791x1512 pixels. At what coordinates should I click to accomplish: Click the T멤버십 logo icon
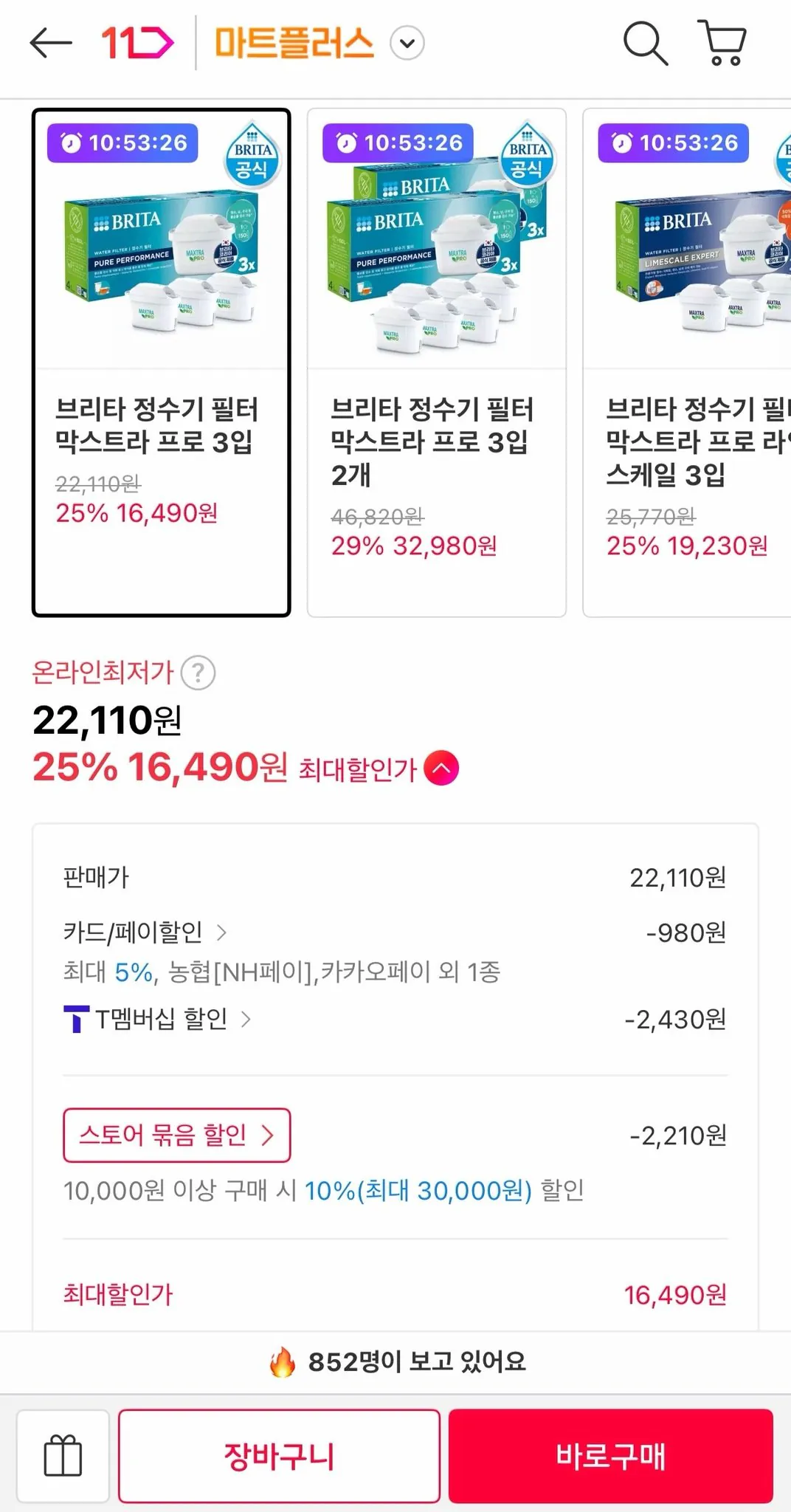[x=76, y=1019]
